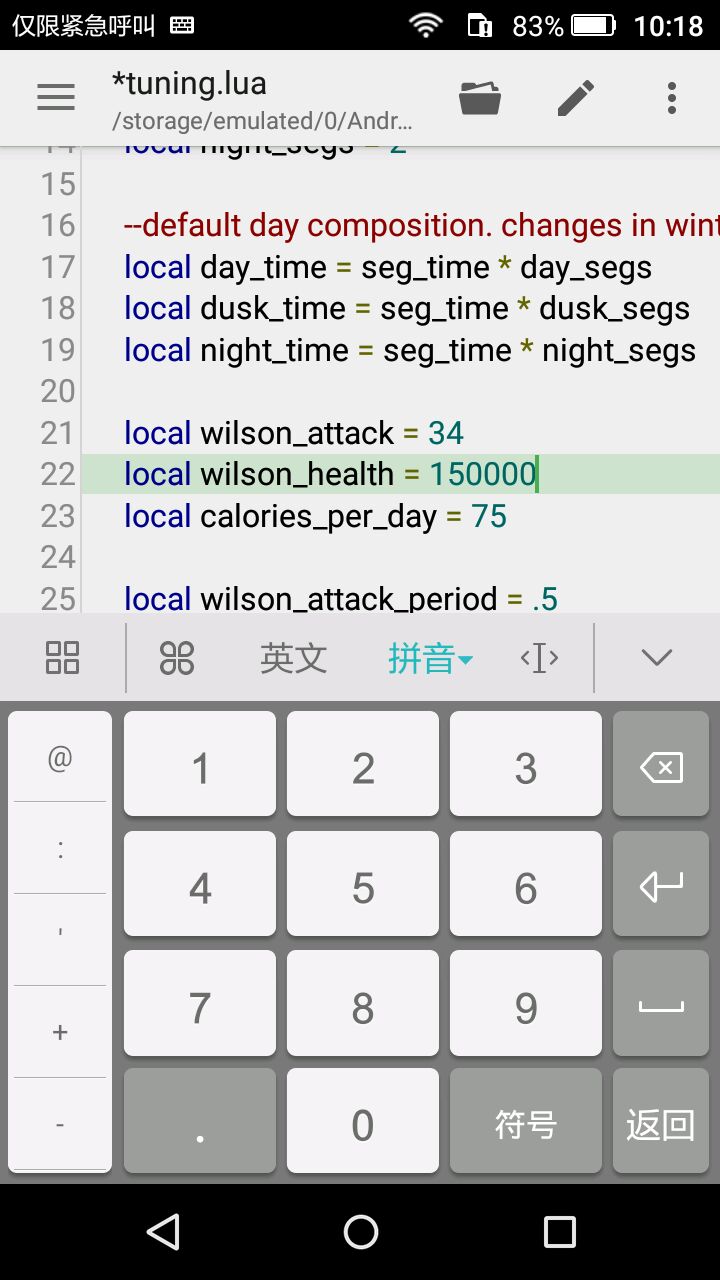Open a file with the folder icon
The height and width of the screenshot is (1280, 720).
(x=480, y=98)
